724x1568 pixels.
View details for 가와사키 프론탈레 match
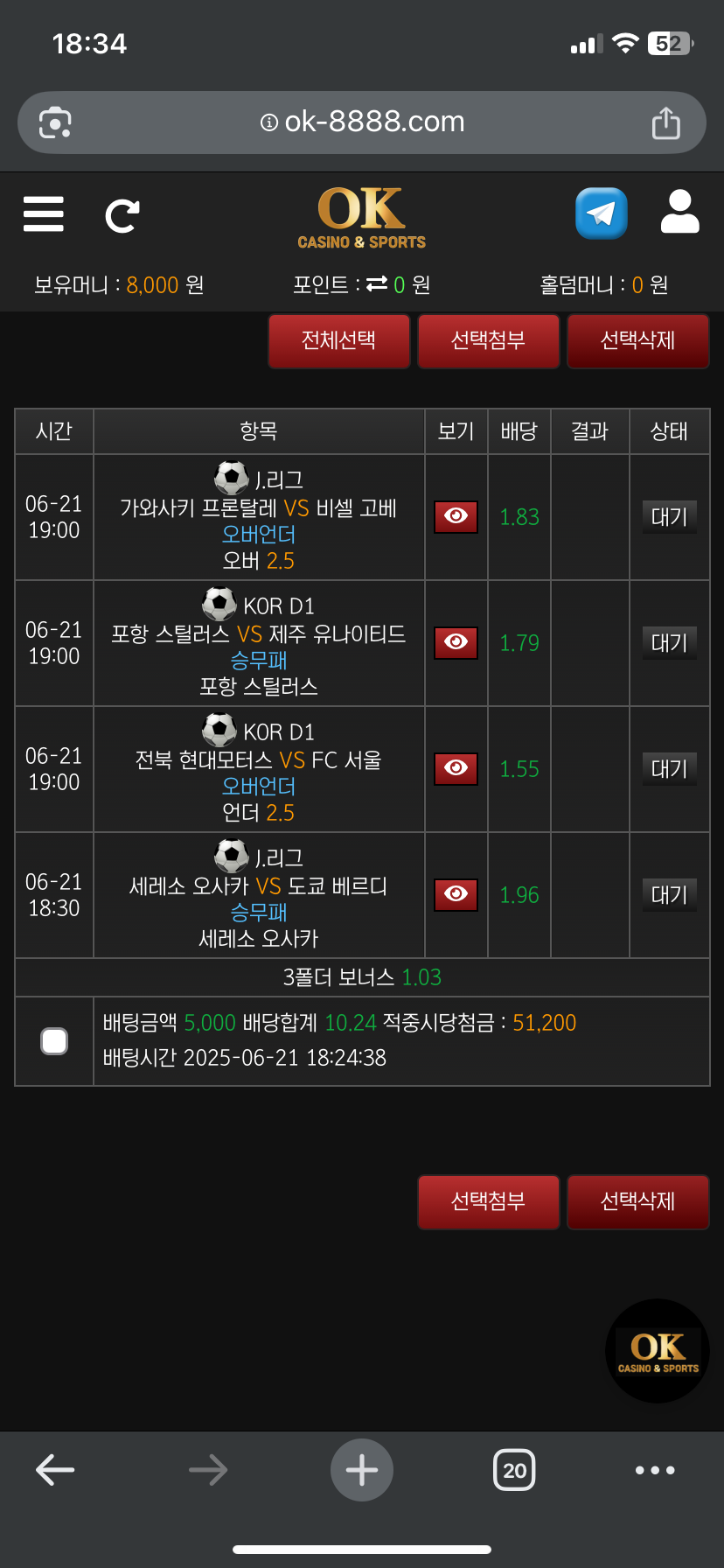point(456,516)
